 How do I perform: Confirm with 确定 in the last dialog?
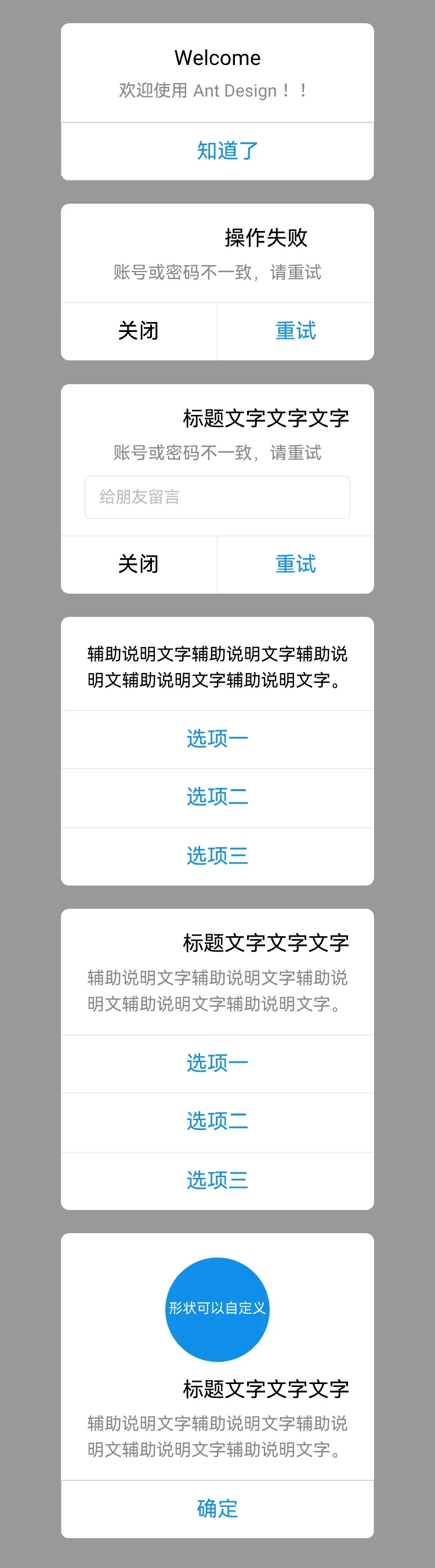coord(217,1508)
